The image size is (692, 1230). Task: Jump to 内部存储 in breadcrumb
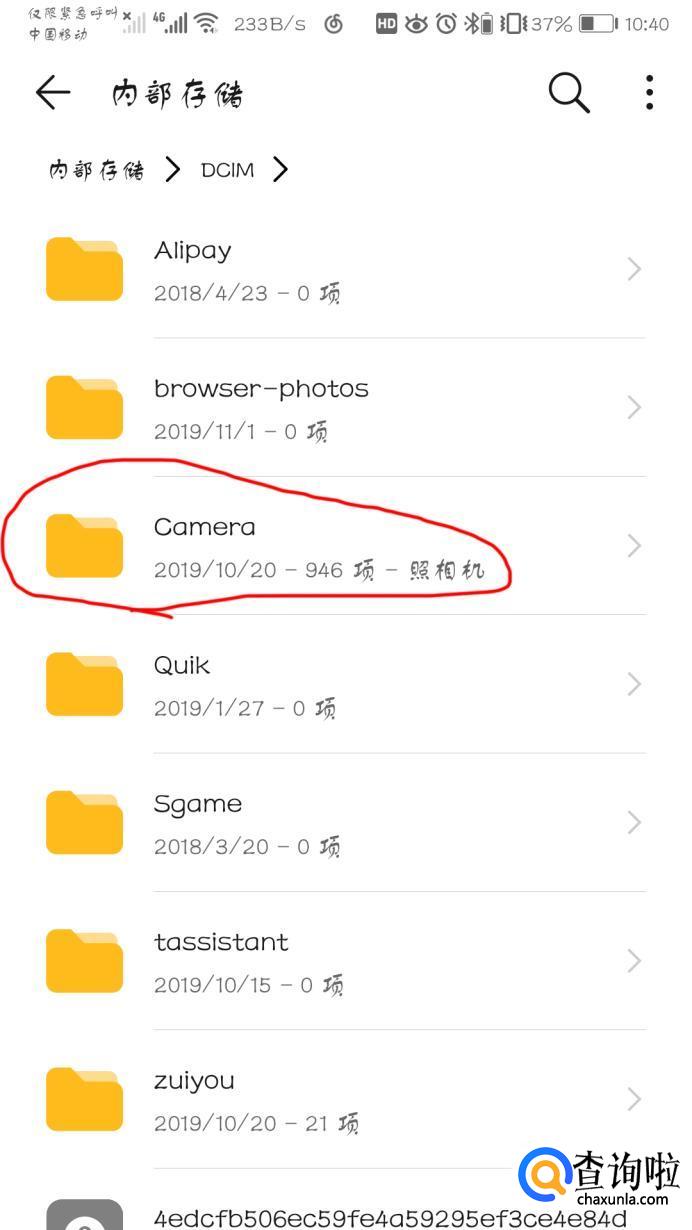[x=97, y=170]
